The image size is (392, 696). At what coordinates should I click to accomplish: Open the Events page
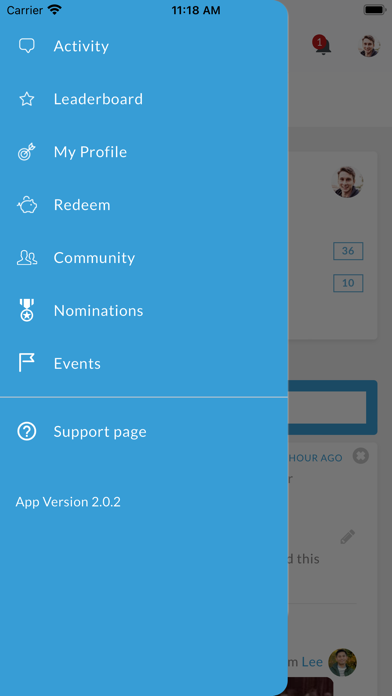[x=144, y=363]
